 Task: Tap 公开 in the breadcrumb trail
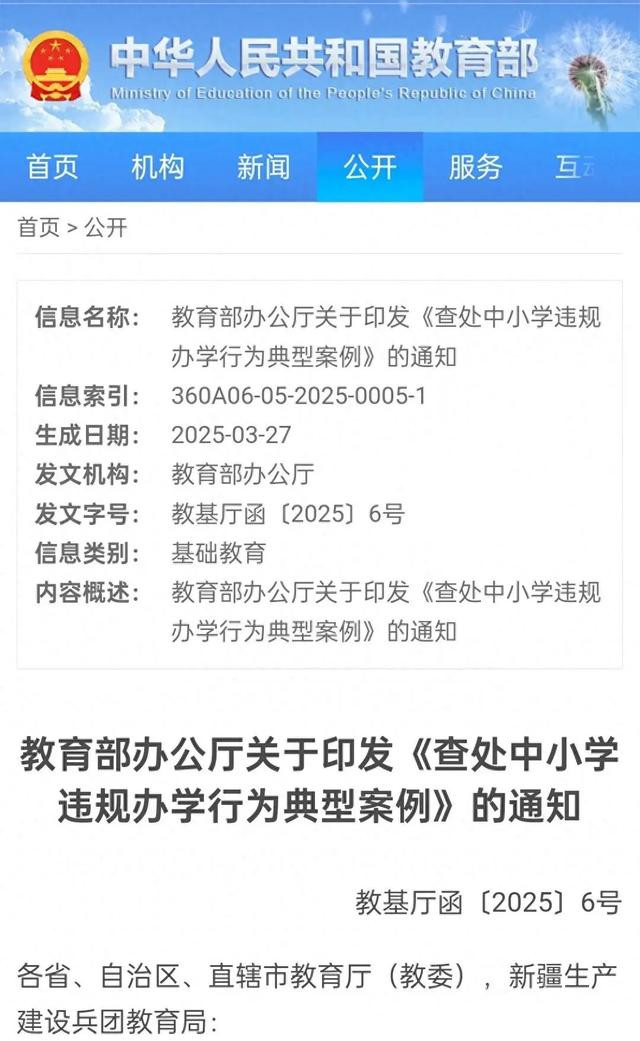tap(106, 228)
